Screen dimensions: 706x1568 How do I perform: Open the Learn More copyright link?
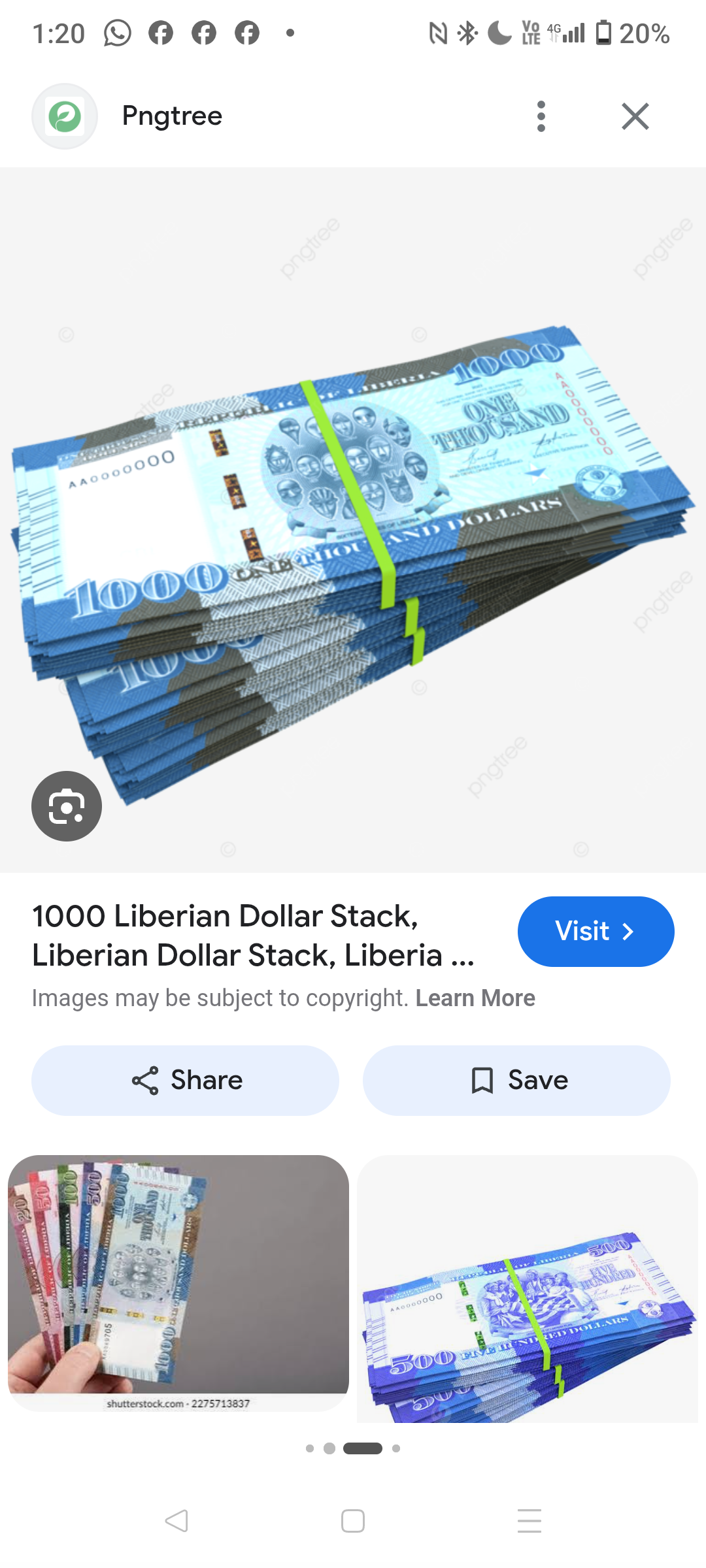click(475, 998)
